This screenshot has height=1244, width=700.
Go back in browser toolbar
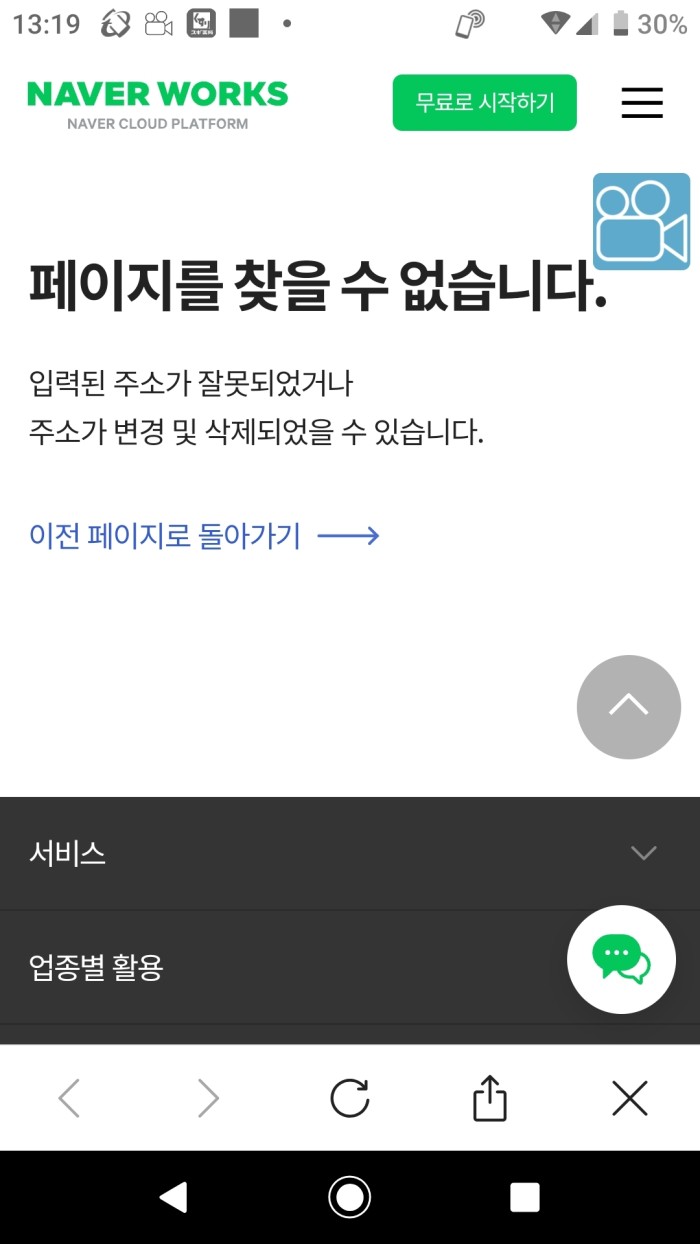pos(68,1098)
